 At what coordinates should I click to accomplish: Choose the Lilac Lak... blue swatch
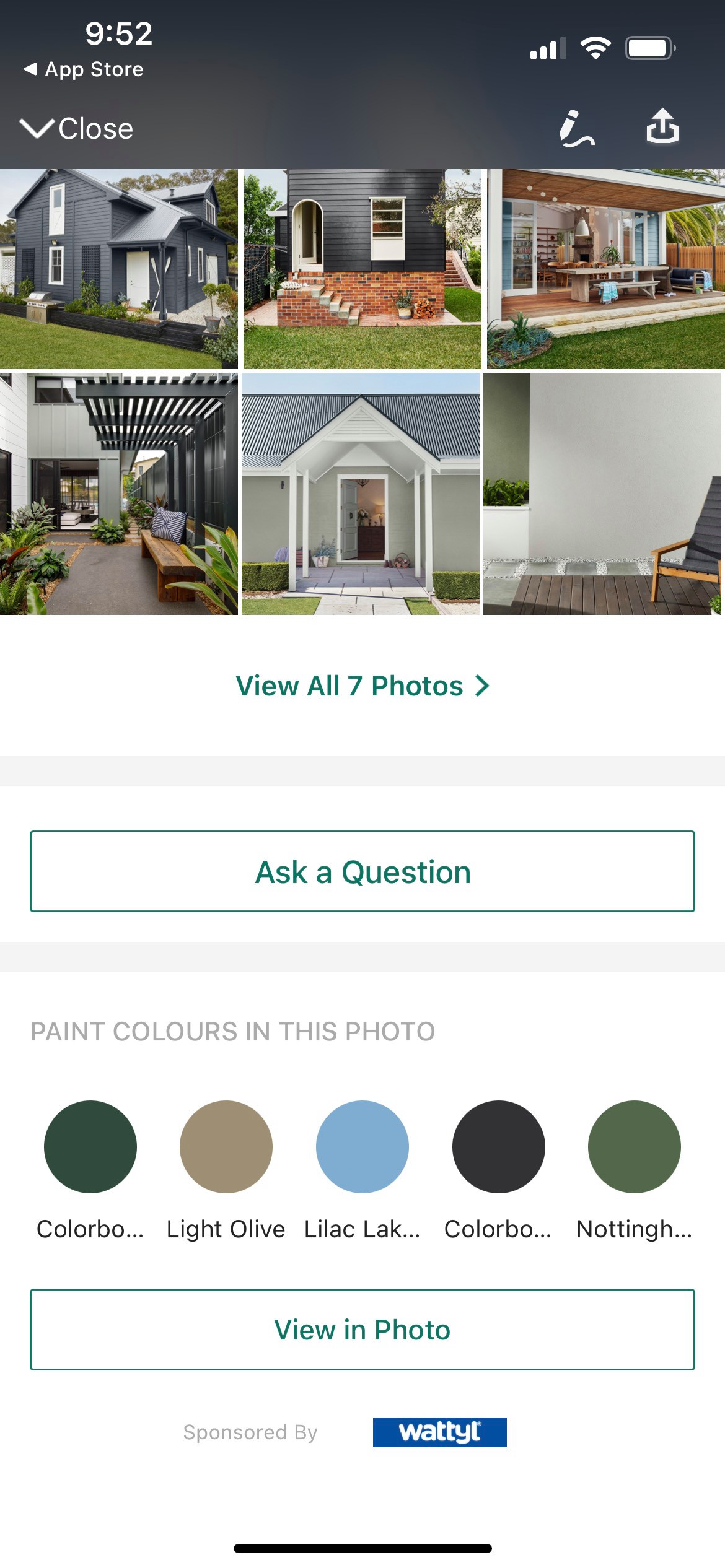tap(362, 1147)
